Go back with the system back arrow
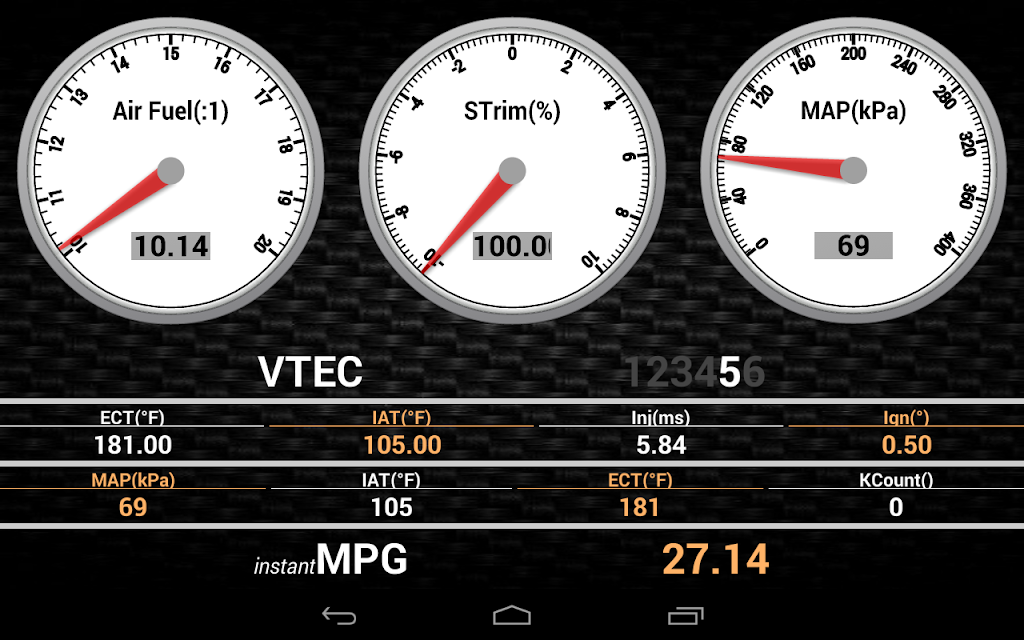This screenshot has width=1024, height=640. pyautogui.click(x=340, y=616)
